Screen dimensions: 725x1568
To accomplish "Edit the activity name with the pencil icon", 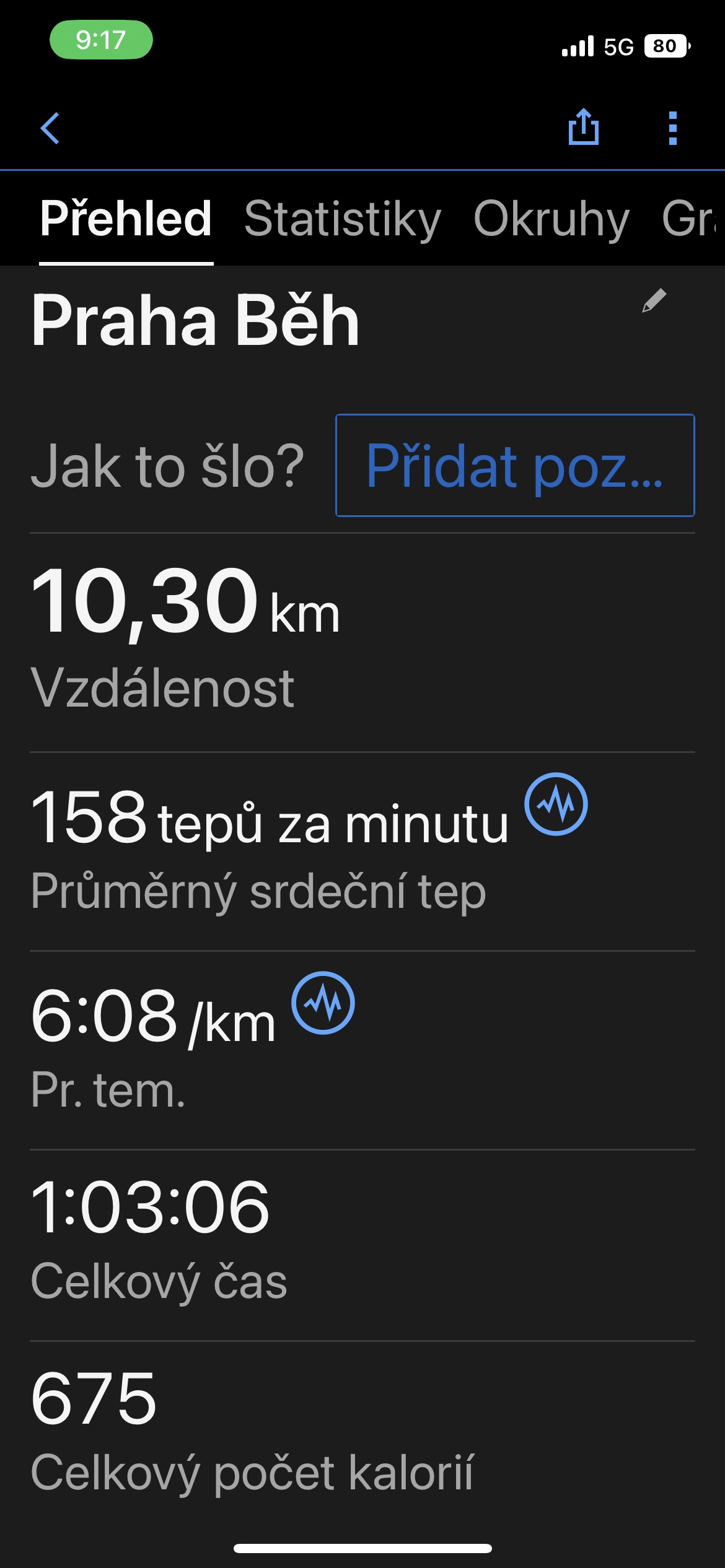I will (x=654, y=301).
